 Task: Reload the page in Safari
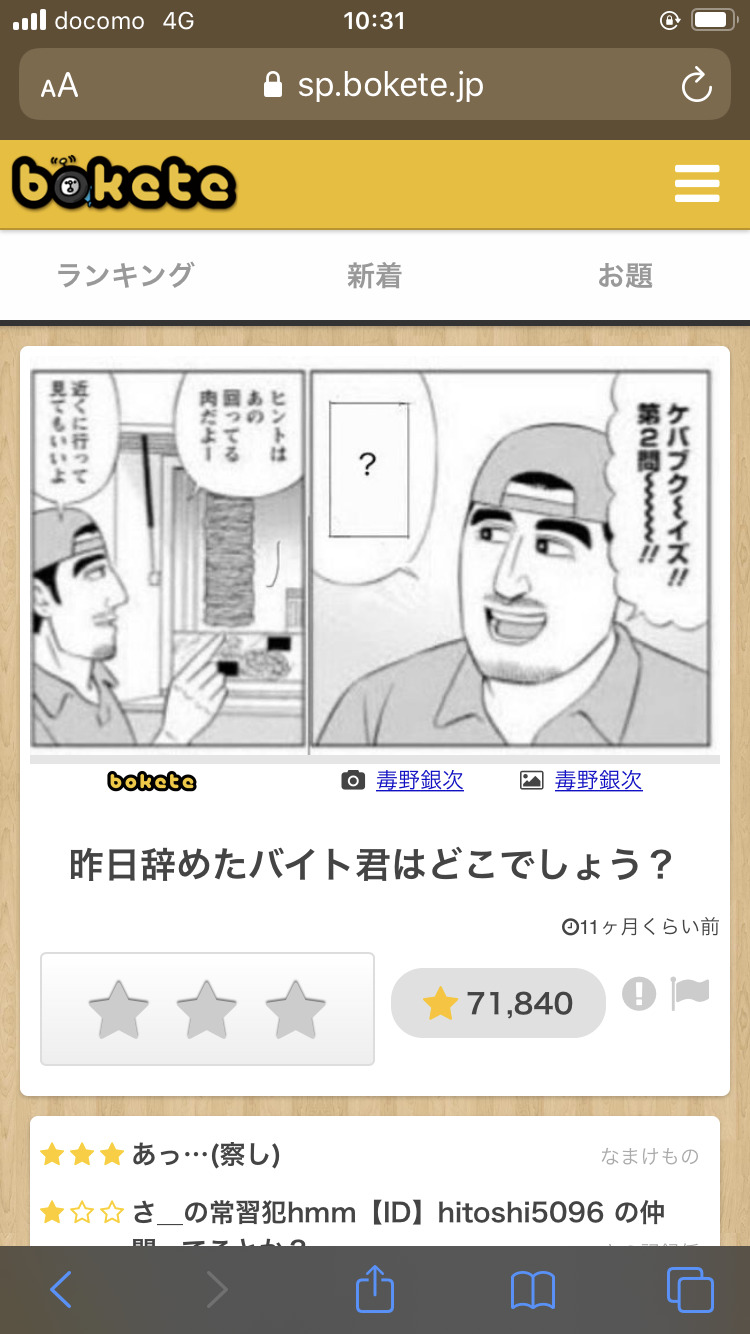tap(696, 86)
